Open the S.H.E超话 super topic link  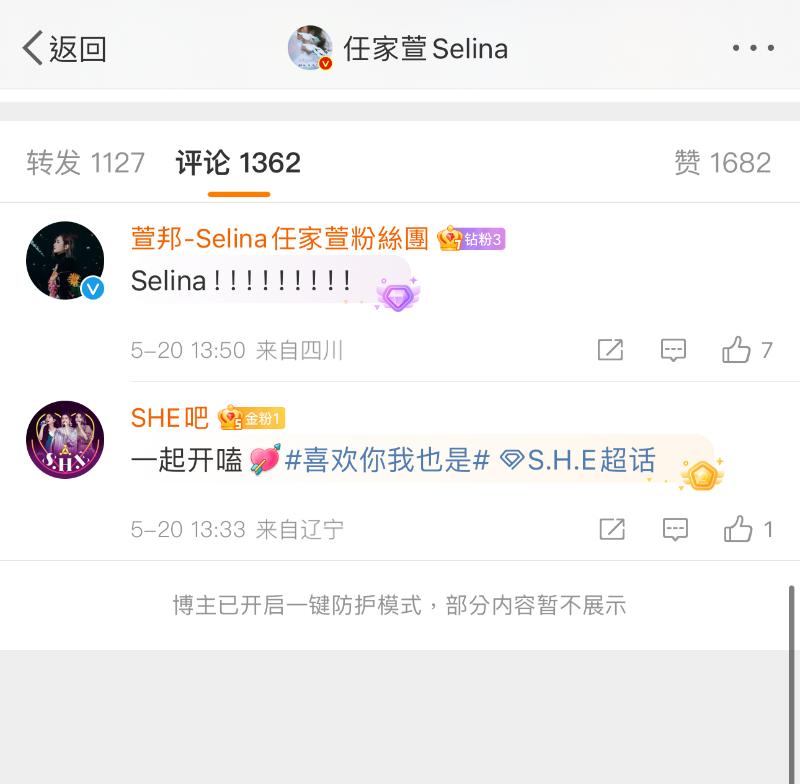pyautogui.click(x=578, y=460)
